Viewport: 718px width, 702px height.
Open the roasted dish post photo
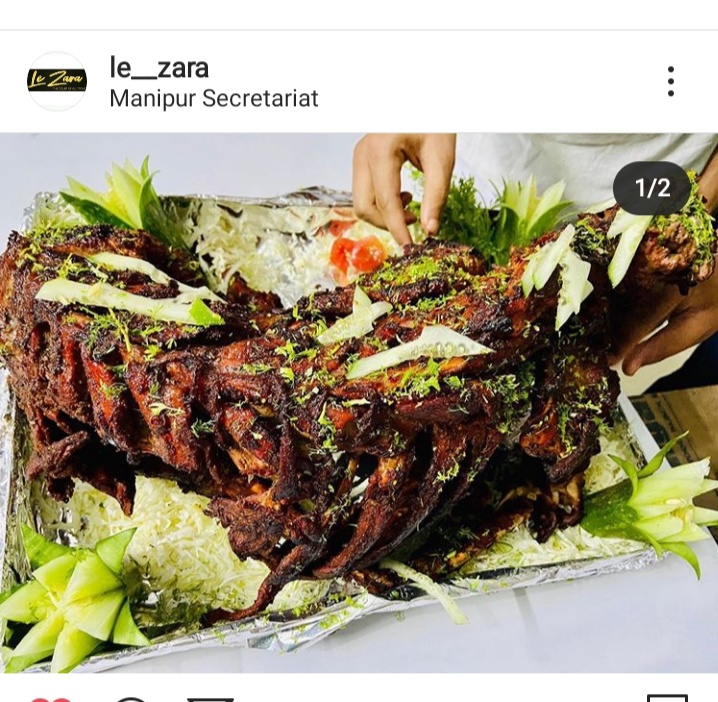pos(359,402)
